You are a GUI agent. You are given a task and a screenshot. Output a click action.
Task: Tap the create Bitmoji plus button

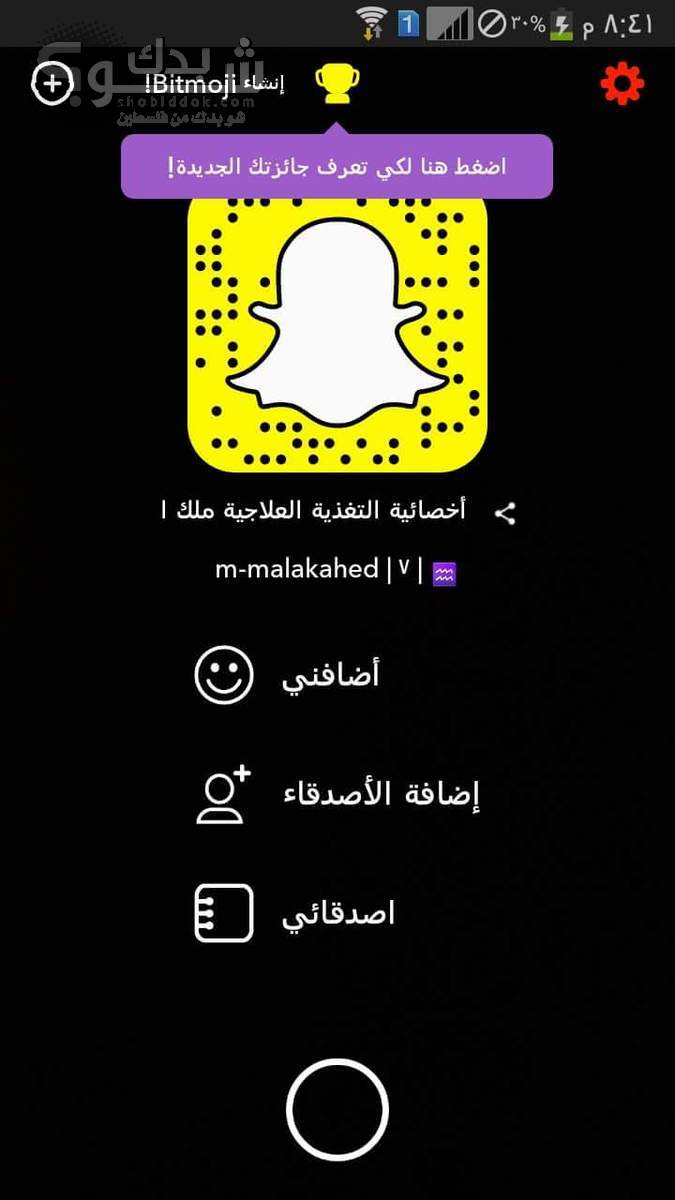(52, 83)
